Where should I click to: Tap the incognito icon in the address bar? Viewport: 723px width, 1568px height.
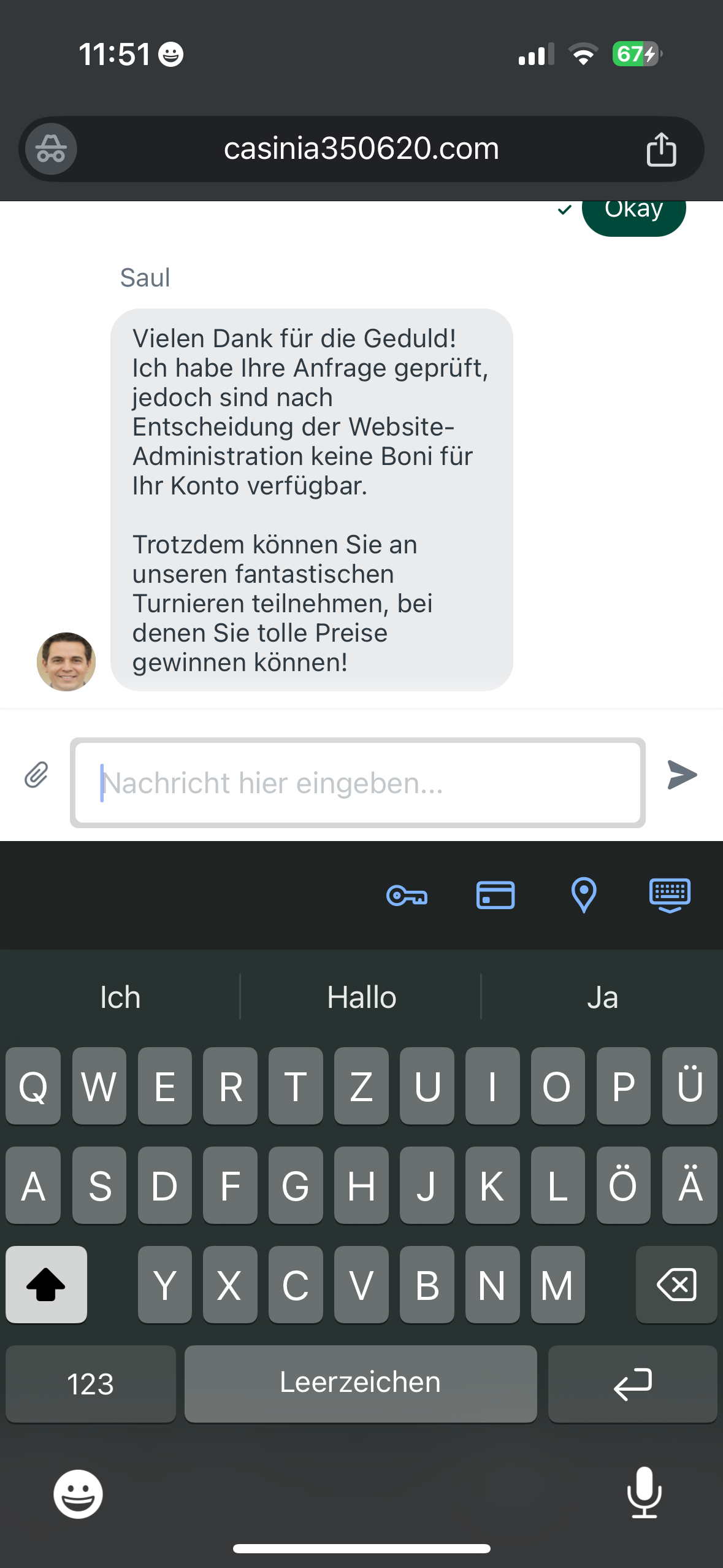click(x=51, y=149)
